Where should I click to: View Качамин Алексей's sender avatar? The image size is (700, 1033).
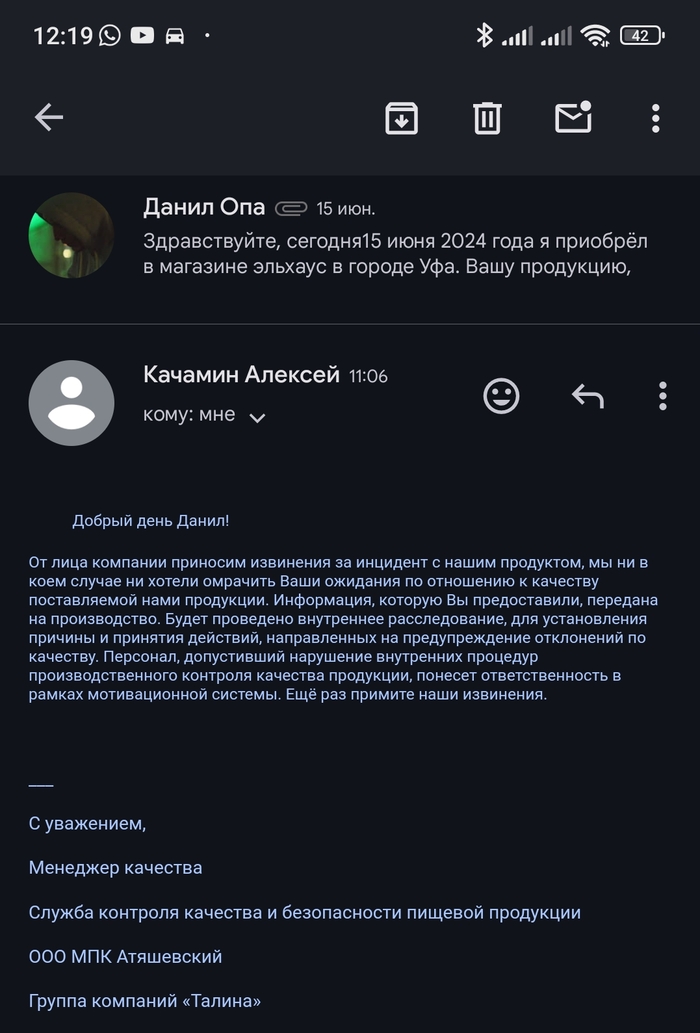click(x=71, y=402)
